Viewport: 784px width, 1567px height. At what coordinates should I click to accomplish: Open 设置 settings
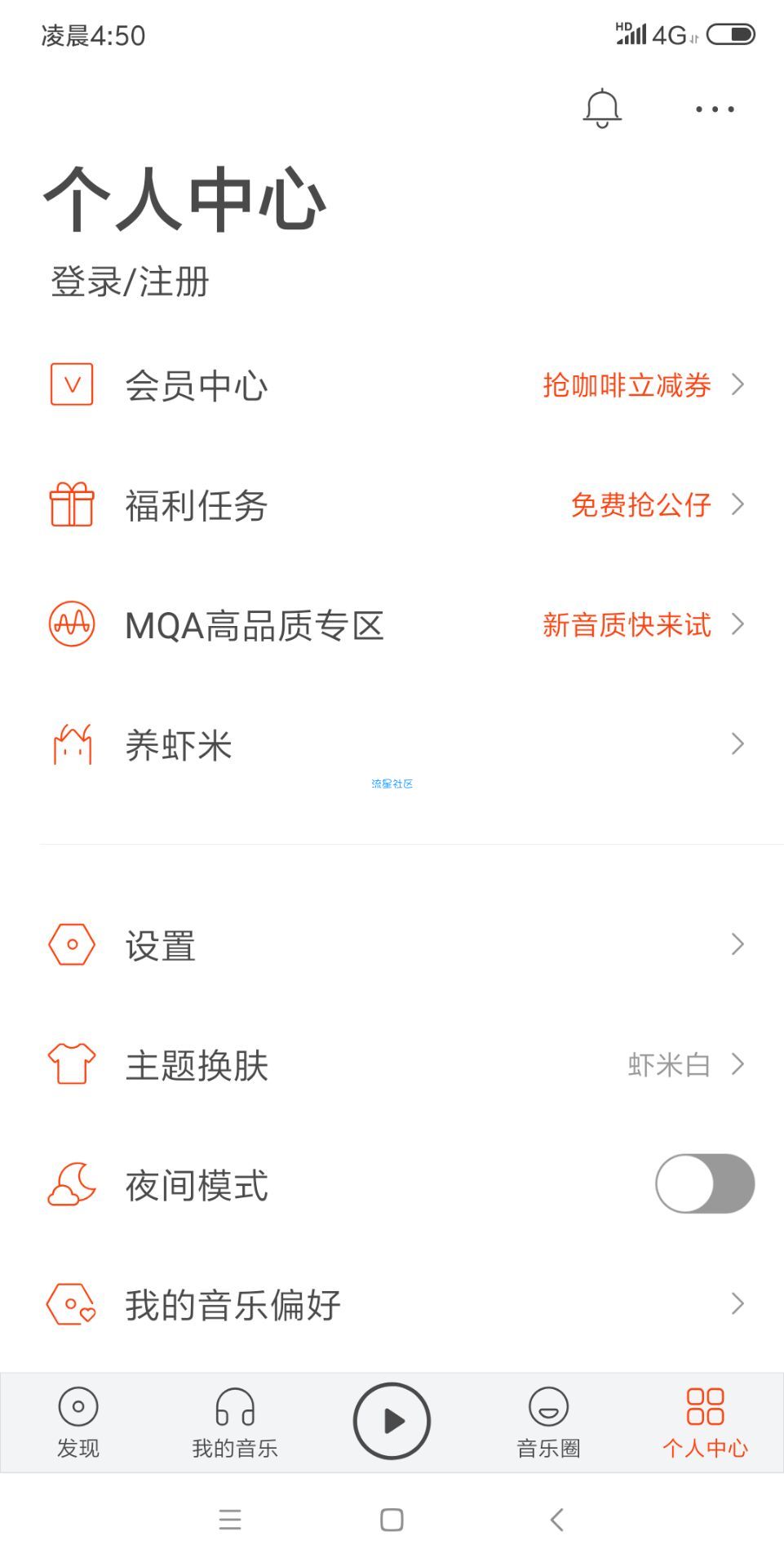(392, 944)
